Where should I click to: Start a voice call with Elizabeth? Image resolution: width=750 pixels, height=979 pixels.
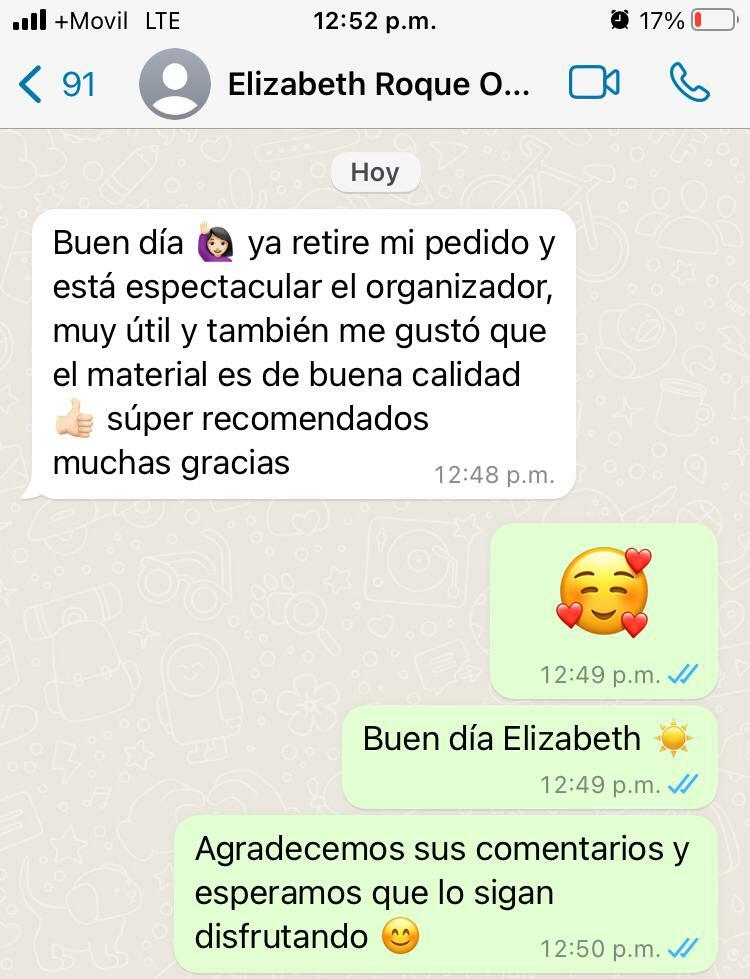pos(689,84)
